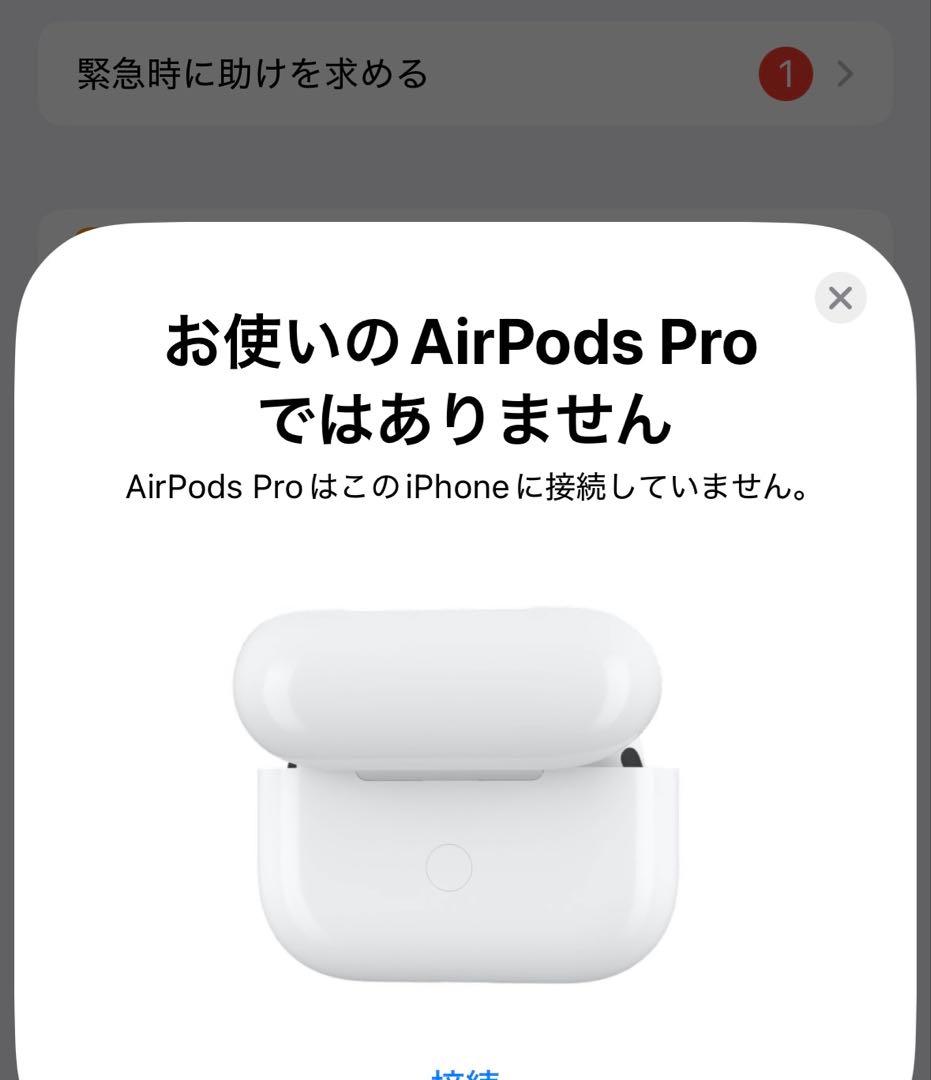931x1080 pixels.
Task: Dismiss the not-your-AirPods dialog
Action: click(x=840, y=298)
